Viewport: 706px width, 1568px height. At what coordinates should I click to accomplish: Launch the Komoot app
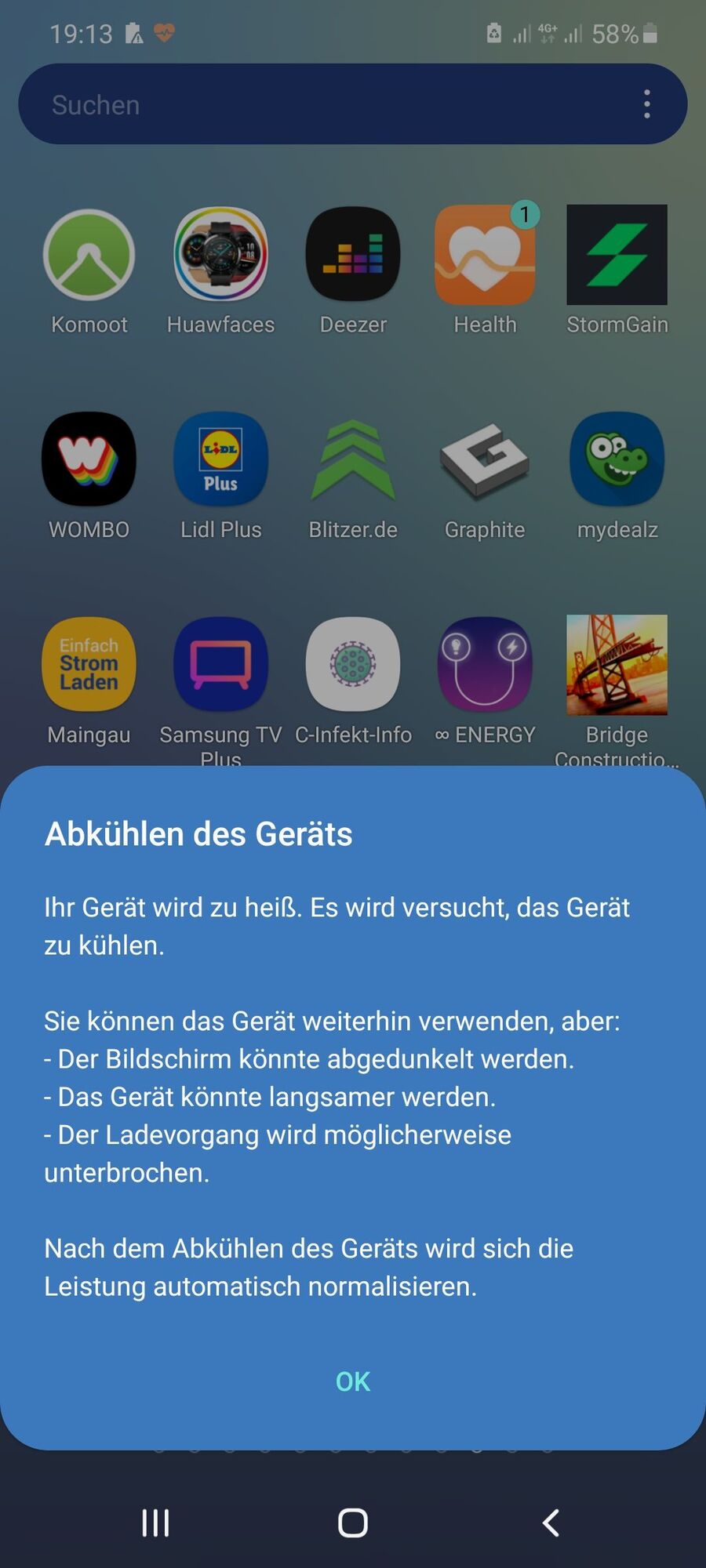tap(89, 256)
